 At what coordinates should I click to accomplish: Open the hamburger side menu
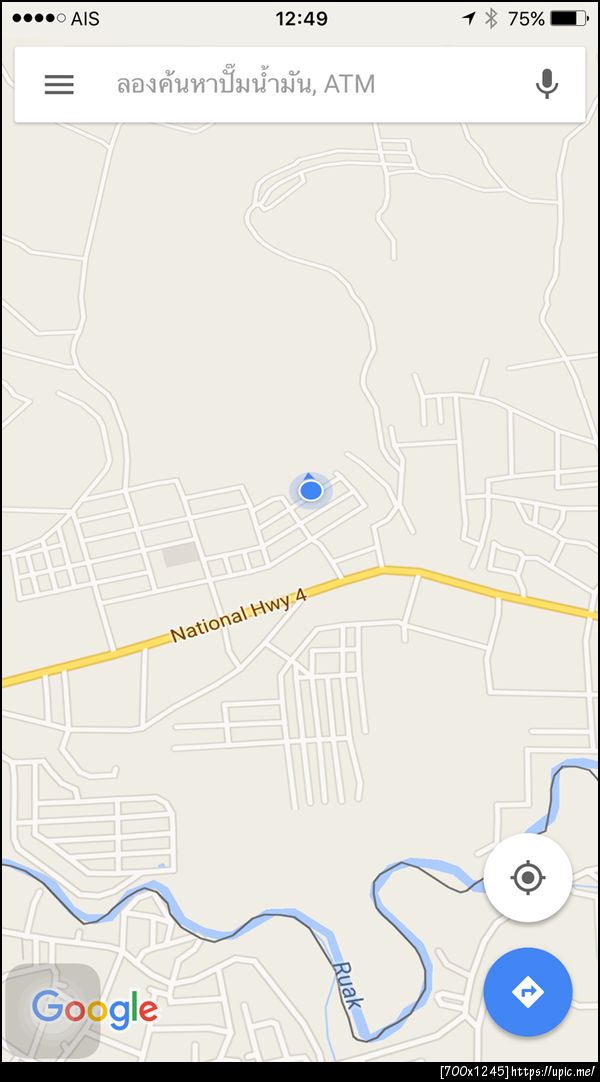tap(59, 85)
